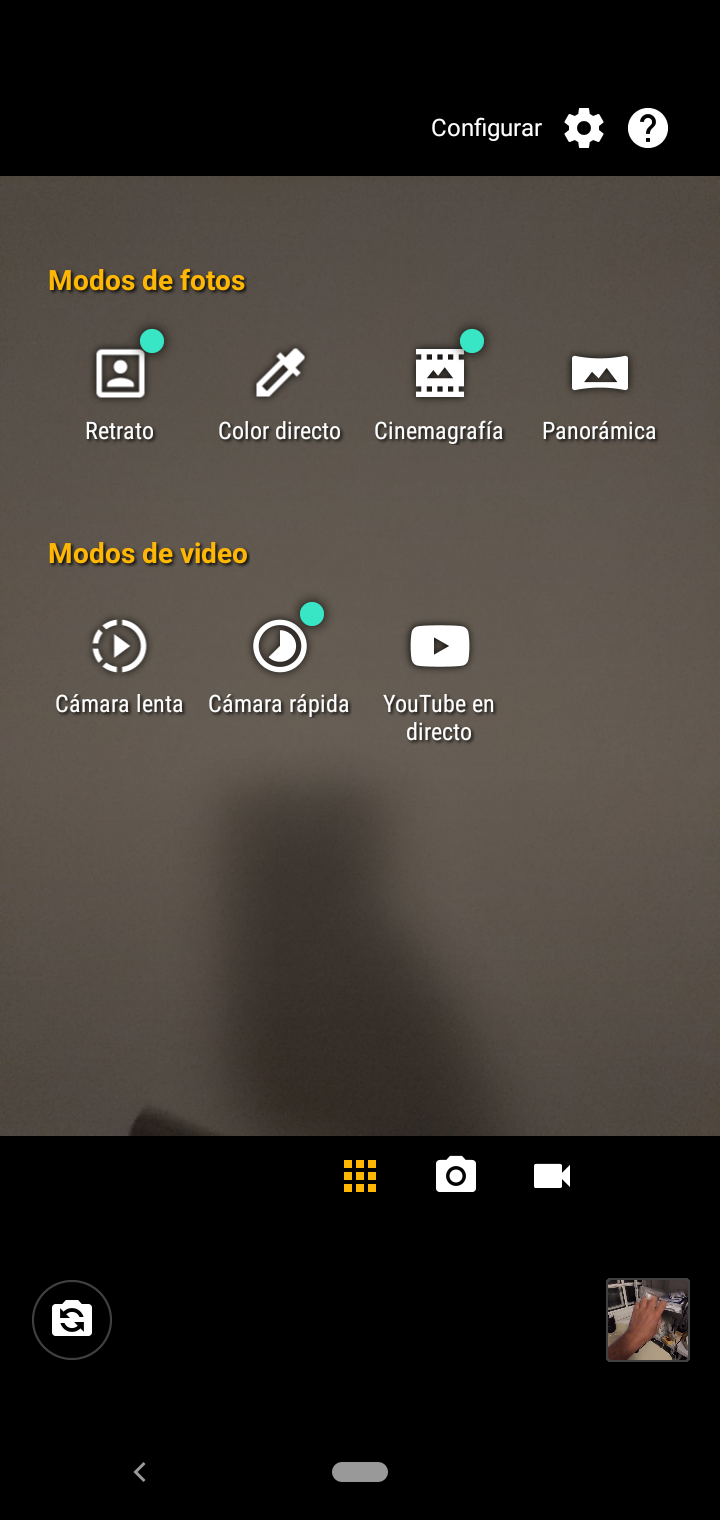Open the help question mark
720x1520 pixels.
click(x=648, y=128)
